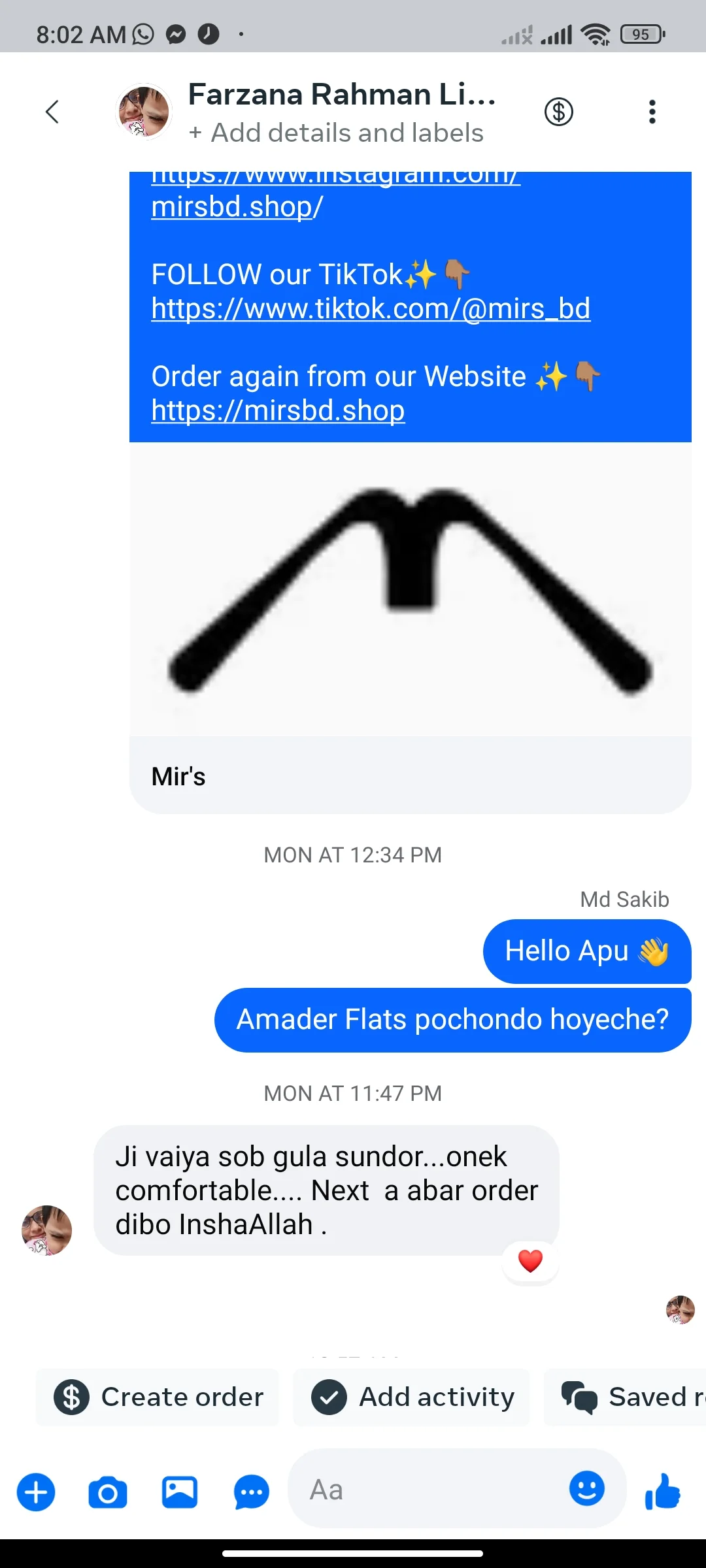This screenshot has width=706, height=1568.
Task: Open the emoji picker in message box
Action: pyautogui.click(x=587, y=1488)
